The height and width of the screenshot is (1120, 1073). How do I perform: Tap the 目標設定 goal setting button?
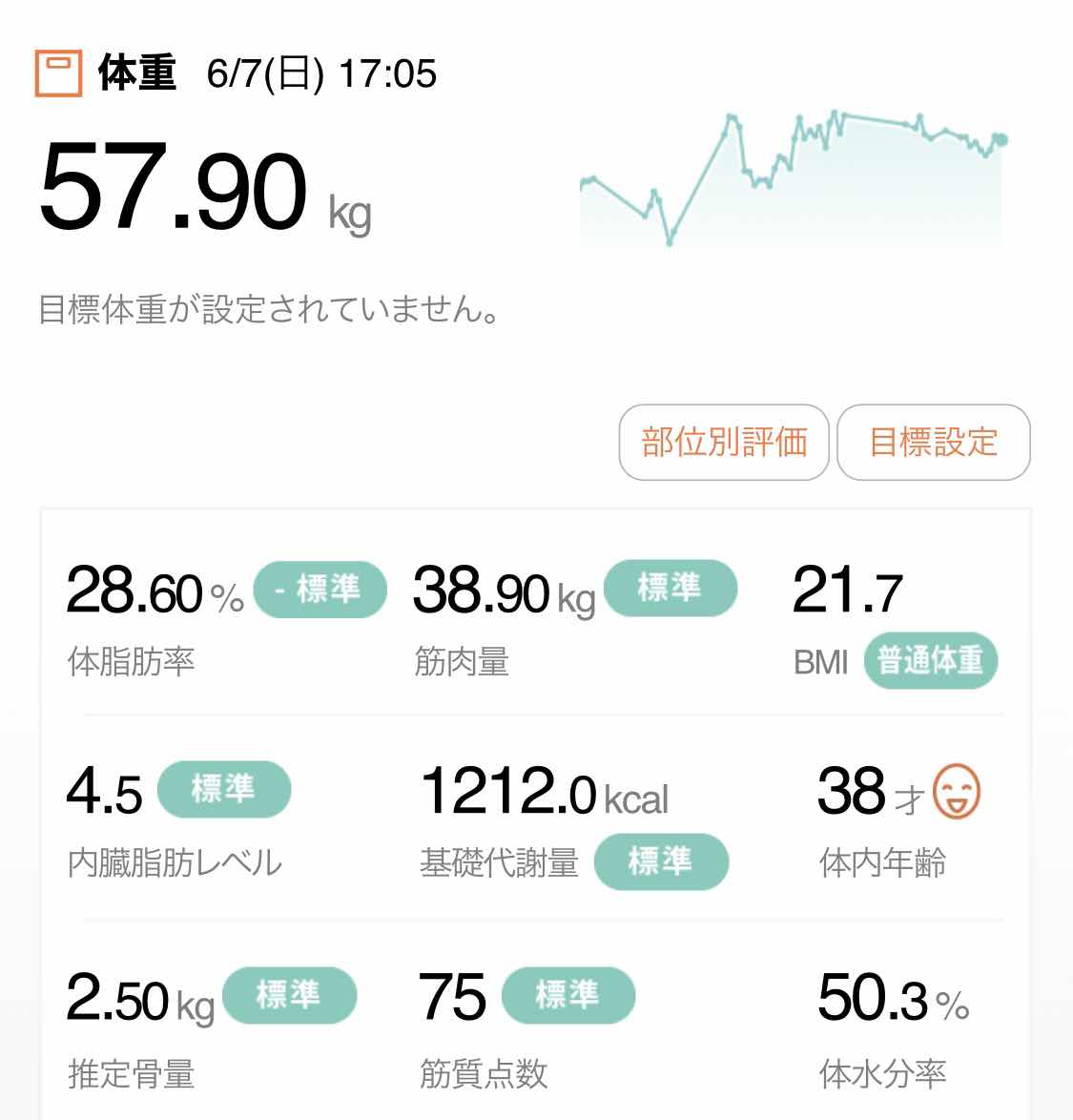pos(933,443)
